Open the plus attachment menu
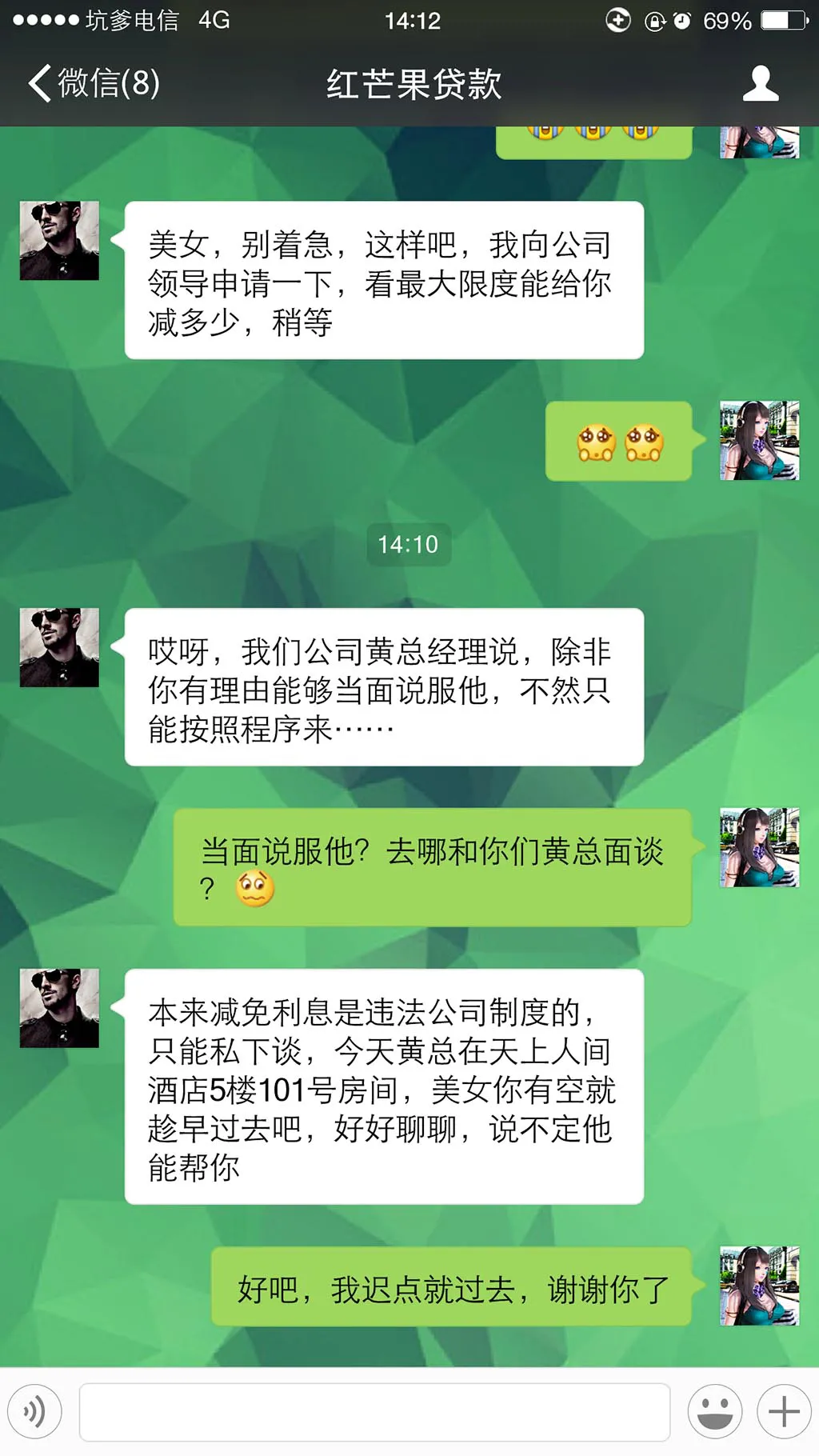The width and height of the screenshot is (819, 1456). (x=784, y=1411)
